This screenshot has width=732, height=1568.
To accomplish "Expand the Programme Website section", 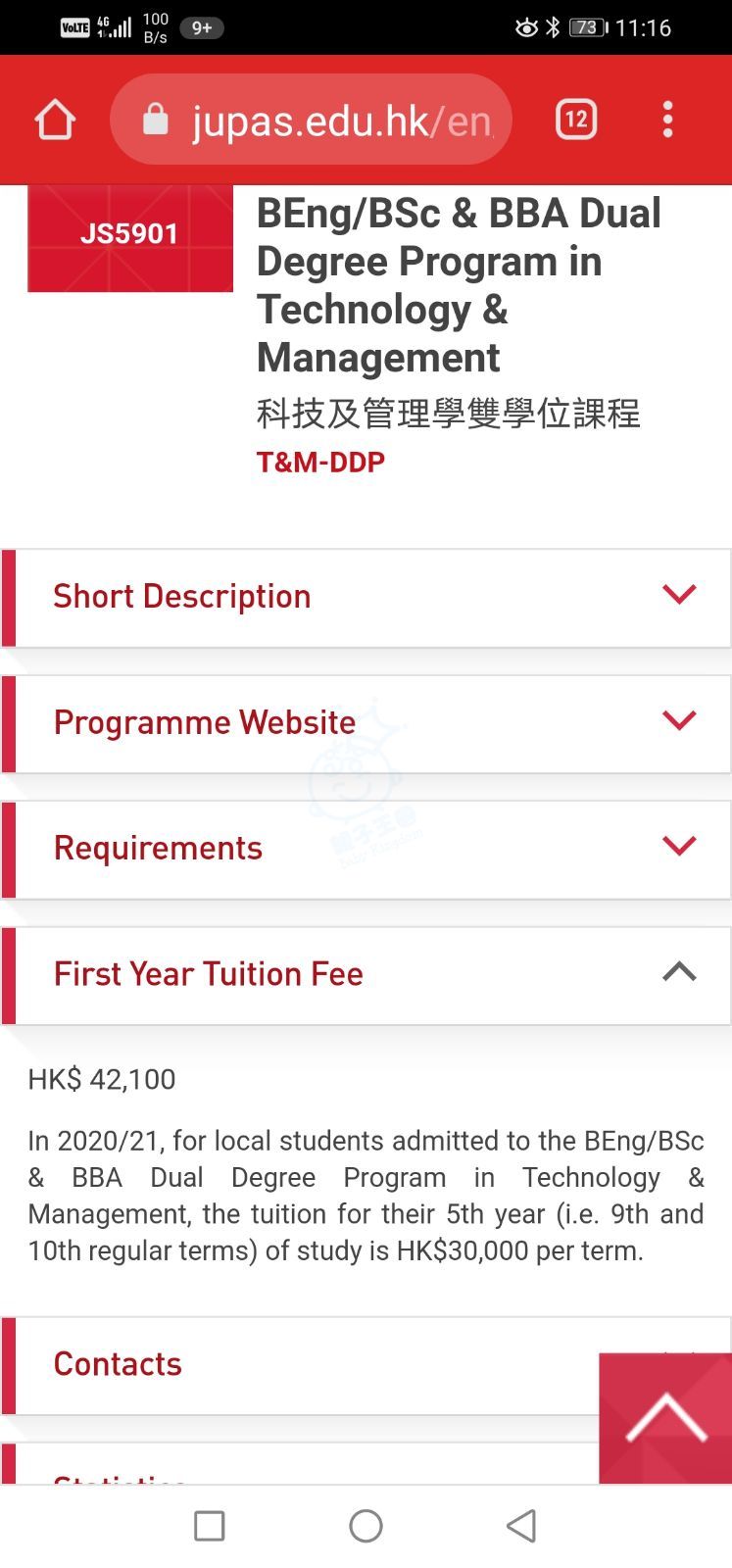I will (366, 723).
